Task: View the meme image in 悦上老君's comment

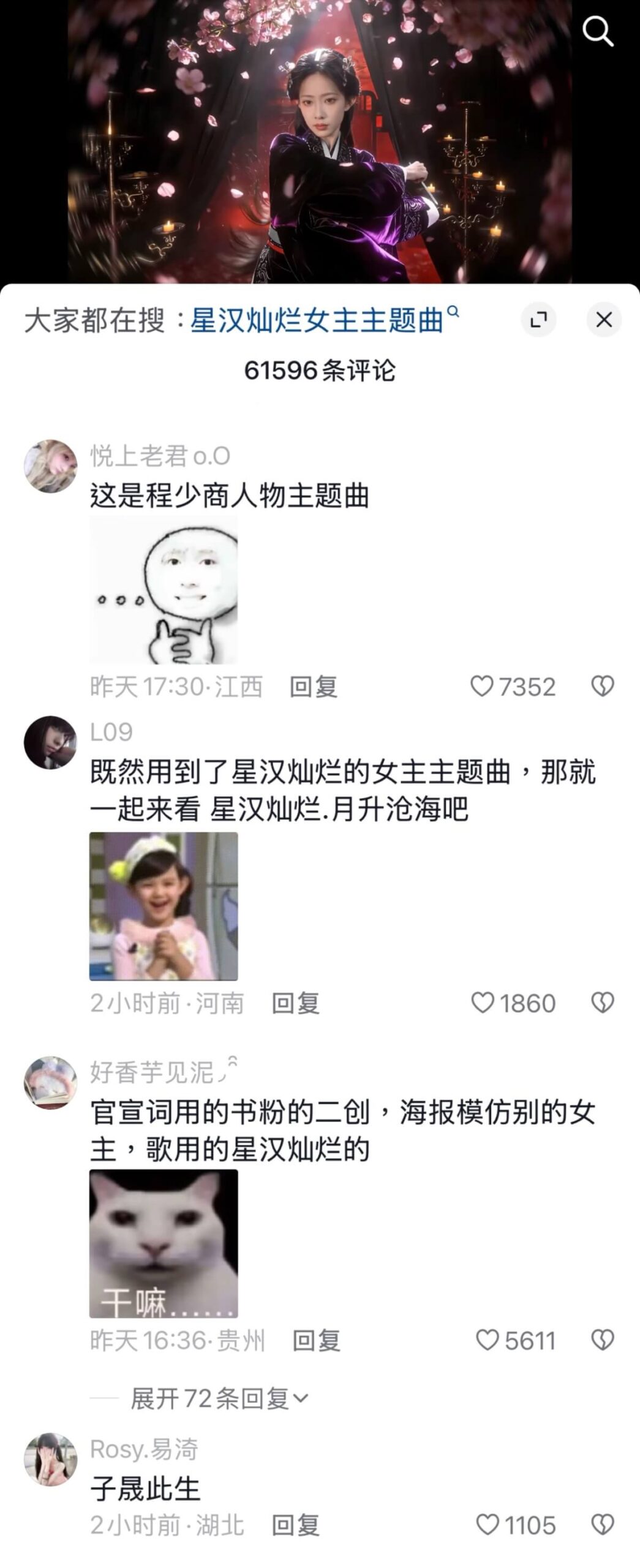Action: click(x=164, y=589)
